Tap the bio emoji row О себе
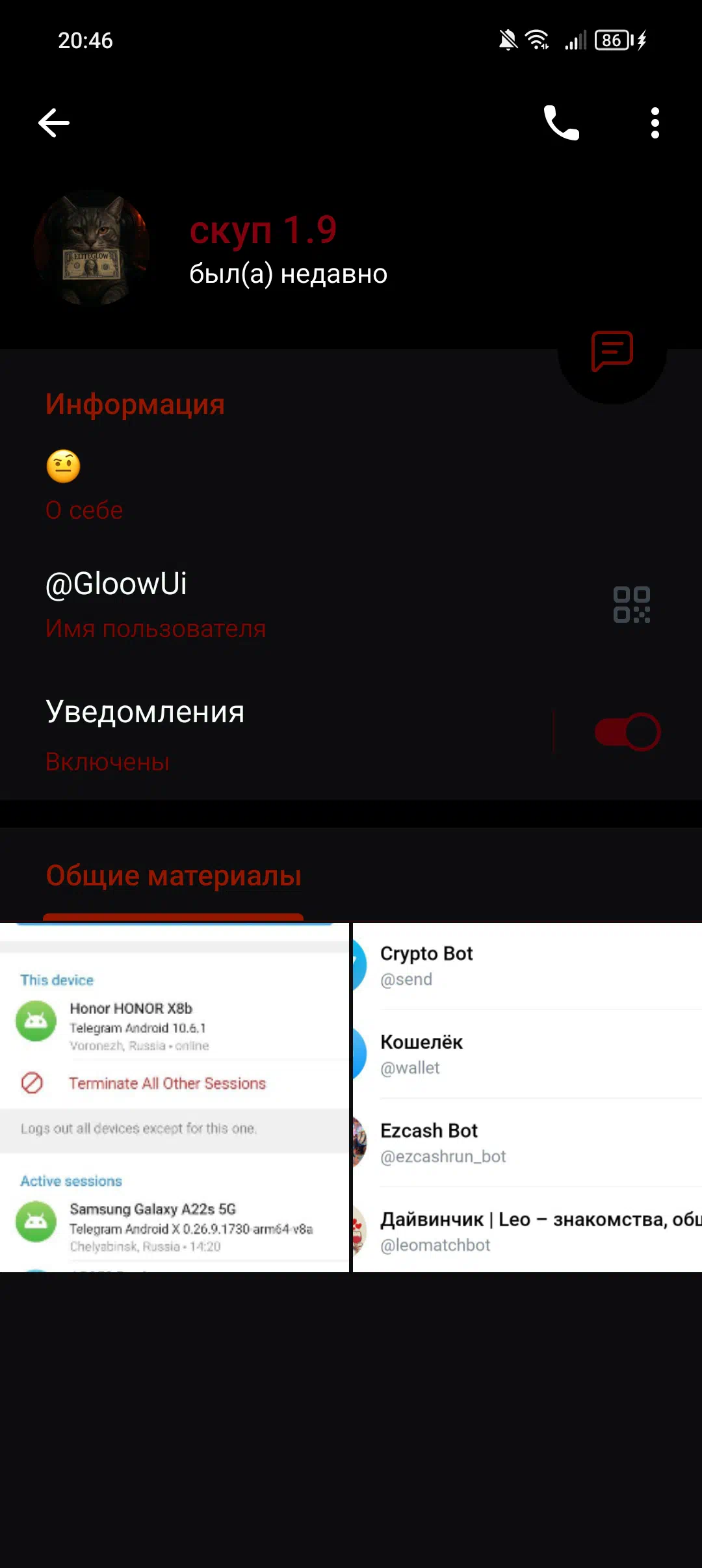 [x=351, y=486]
